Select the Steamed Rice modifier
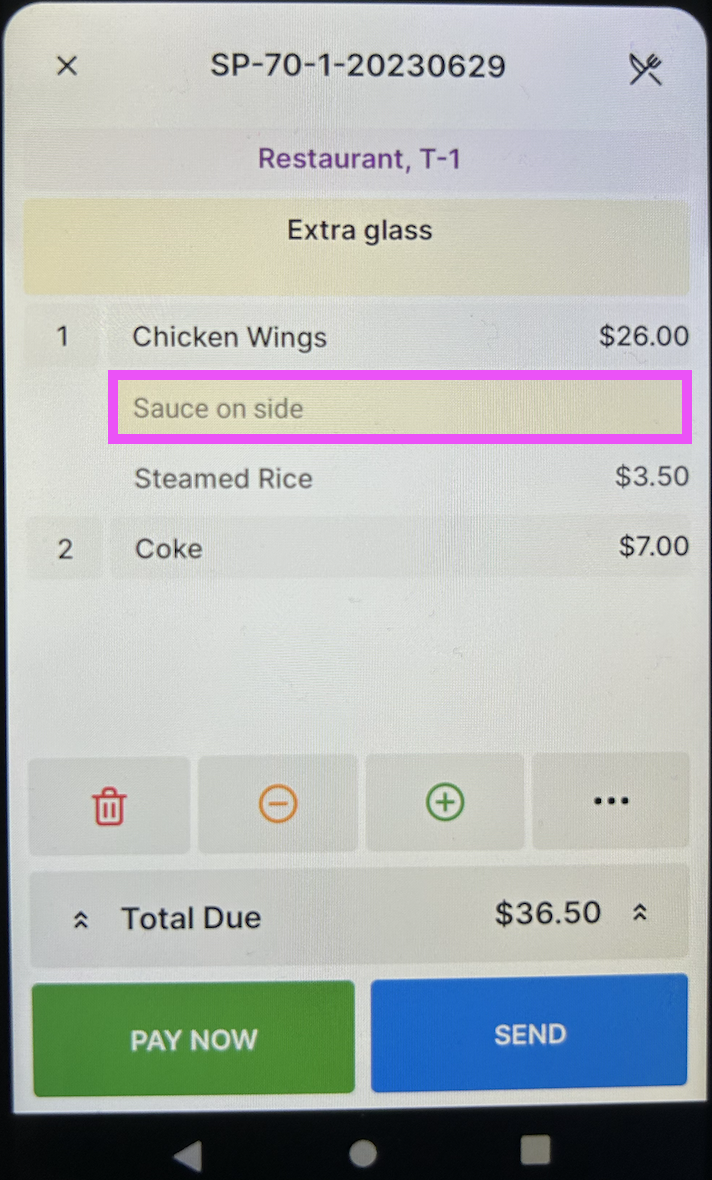Screen dimensions: 712x1180 pos(400,478)
